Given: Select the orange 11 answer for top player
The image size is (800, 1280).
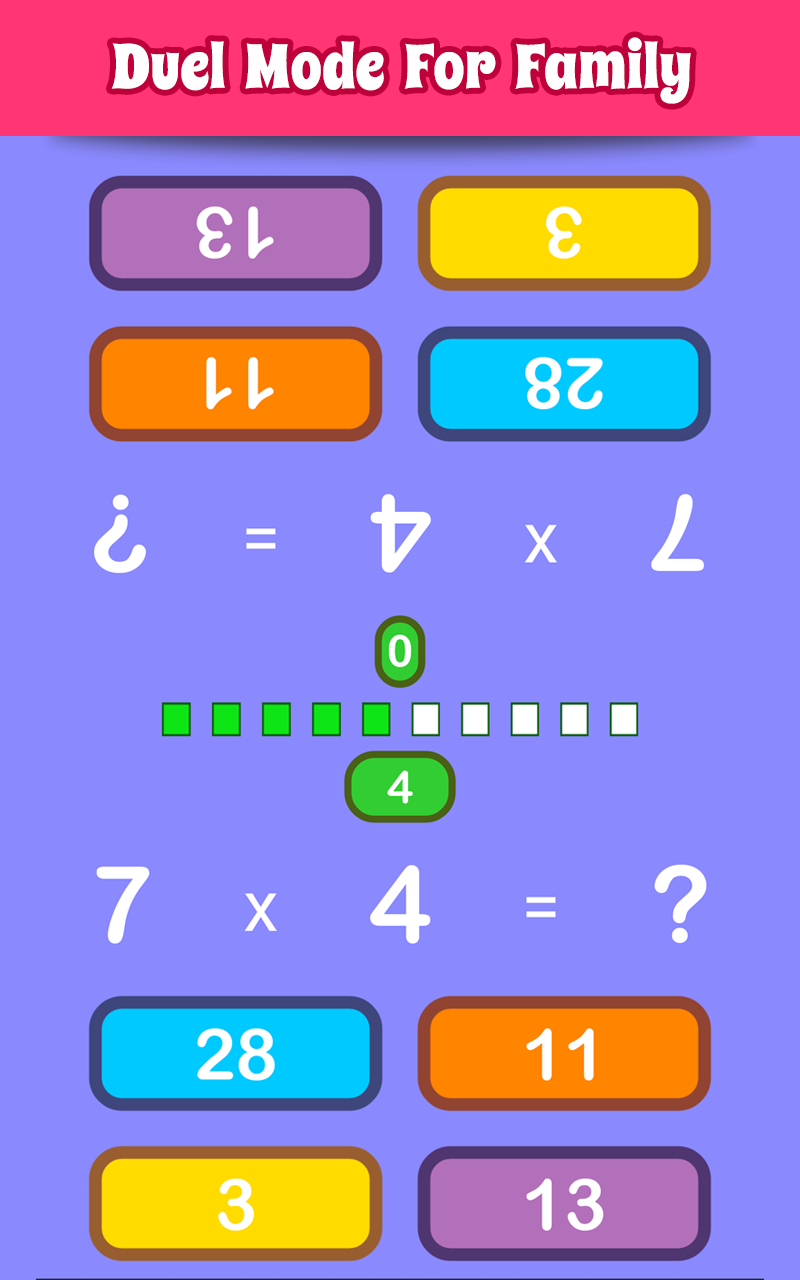Looking at the screenshot, I should point(235,384).
